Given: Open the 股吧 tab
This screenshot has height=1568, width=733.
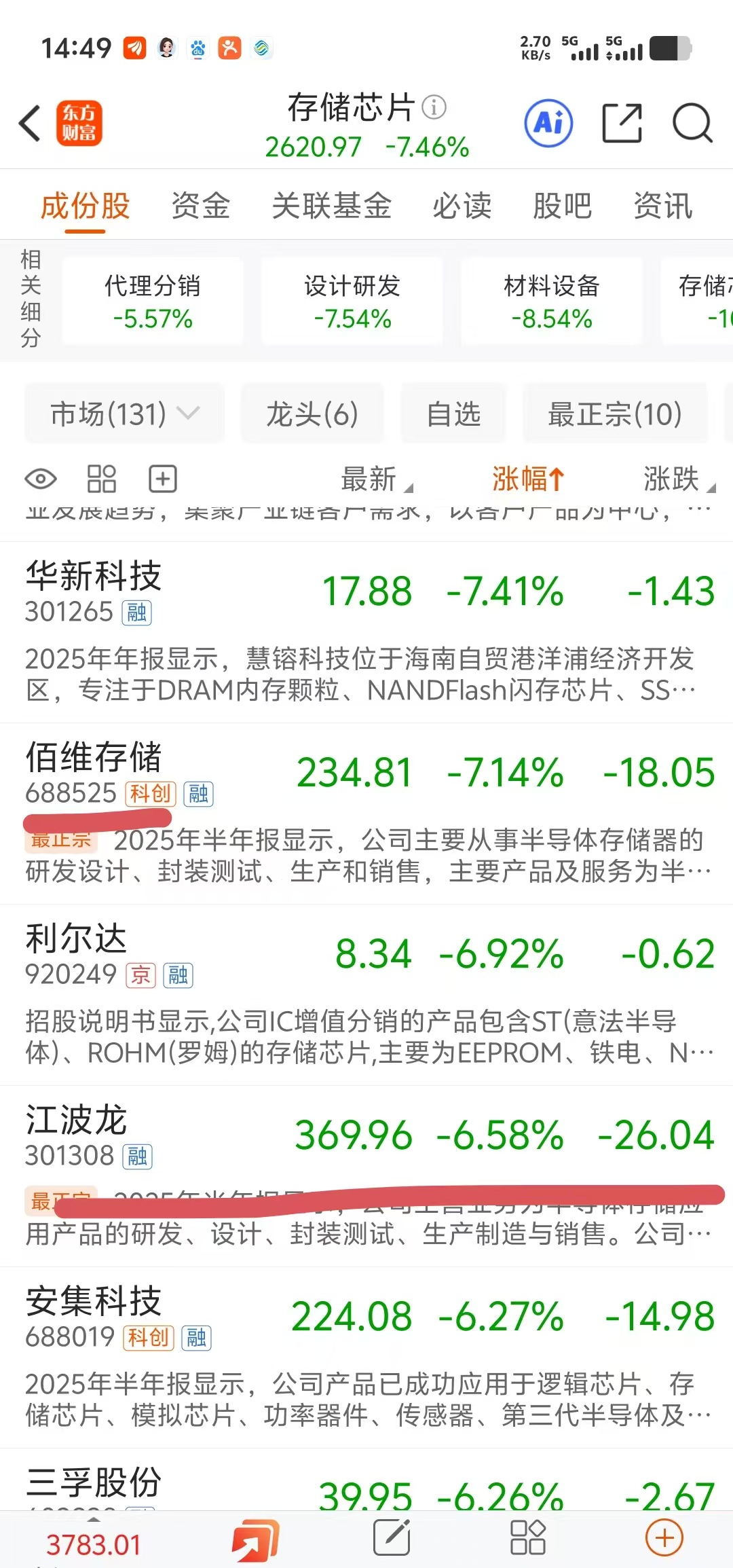Looking at the screenshot, I should pyautogui.click(x=562, y=206).
